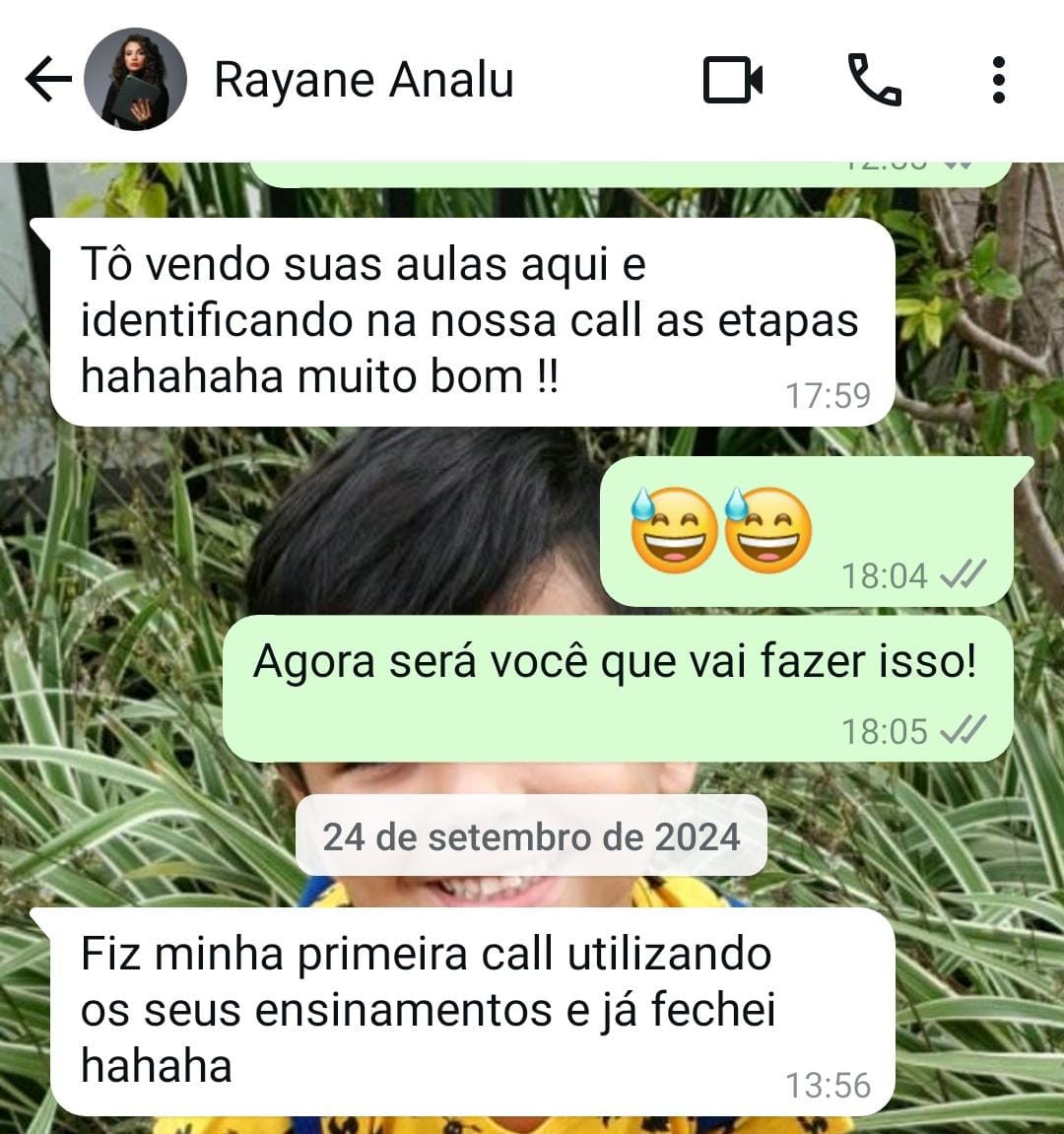1064x1134 pixels.
Task: Open Rayane Analu's profile photo
Action: pos(135,80)
